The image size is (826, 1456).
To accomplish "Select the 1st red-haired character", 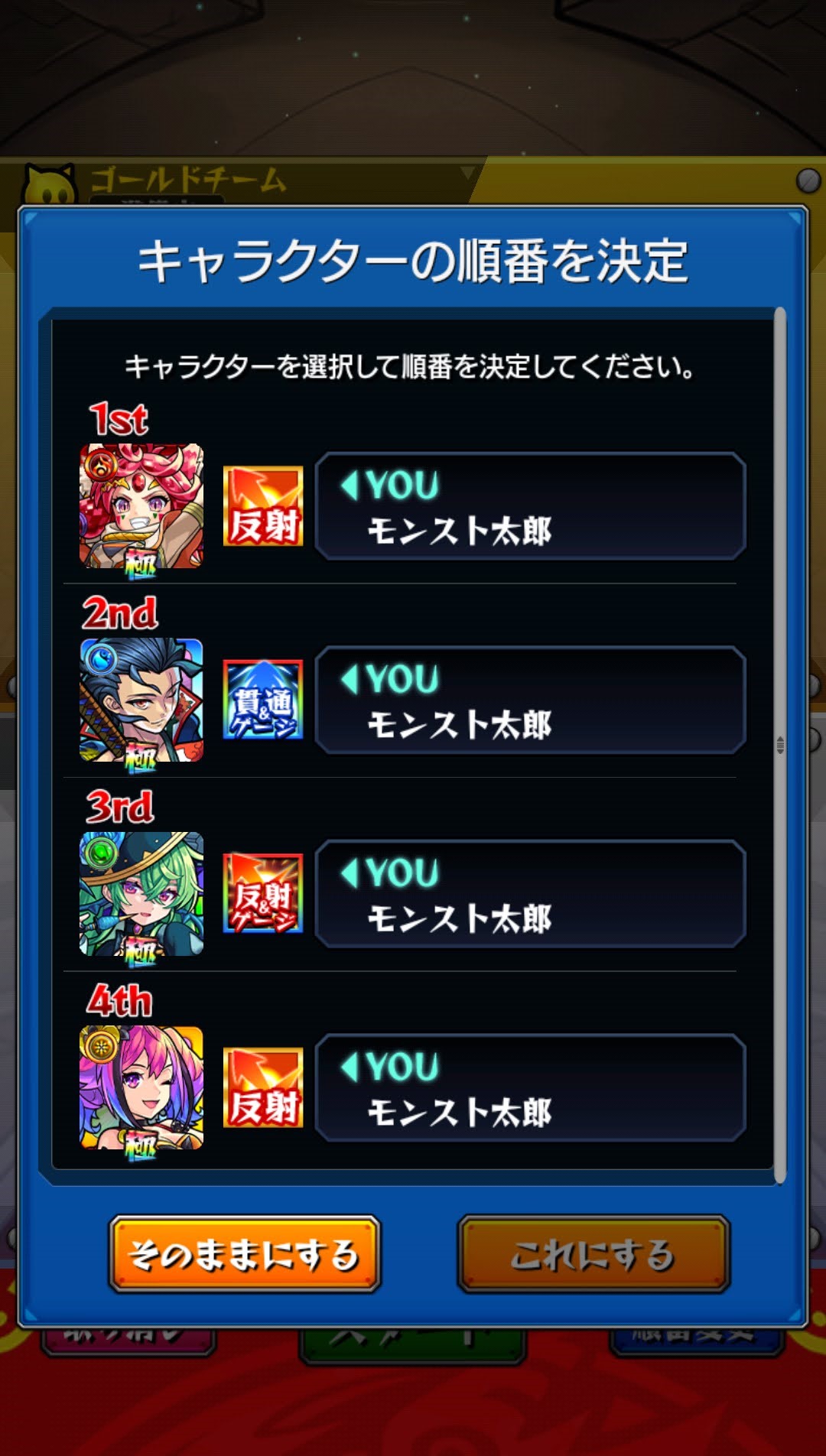I will coord(141,505).
